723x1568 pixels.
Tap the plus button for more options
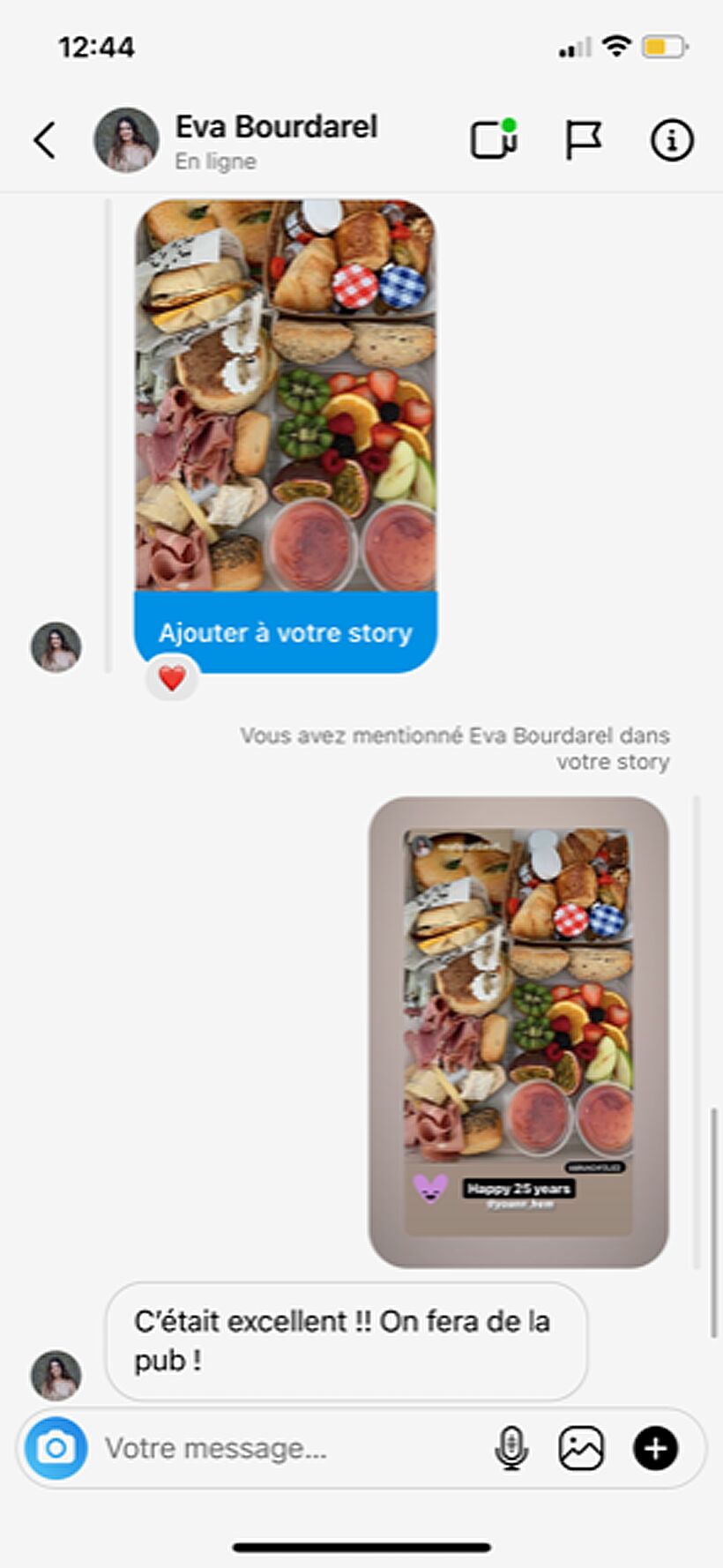[655, 1448]
